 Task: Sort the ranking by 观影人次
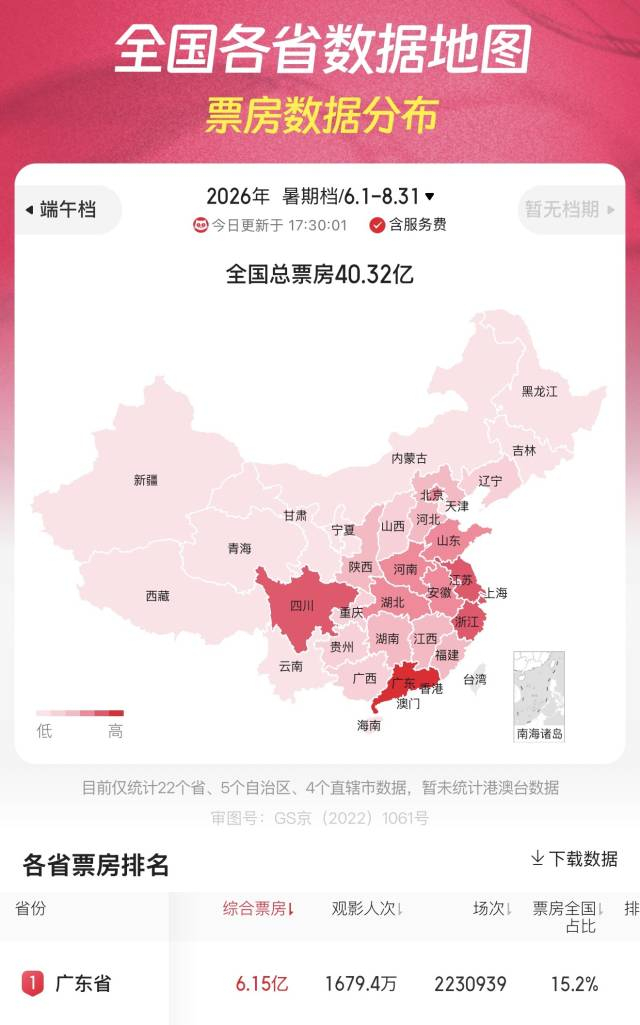click(x=367, y=908)
